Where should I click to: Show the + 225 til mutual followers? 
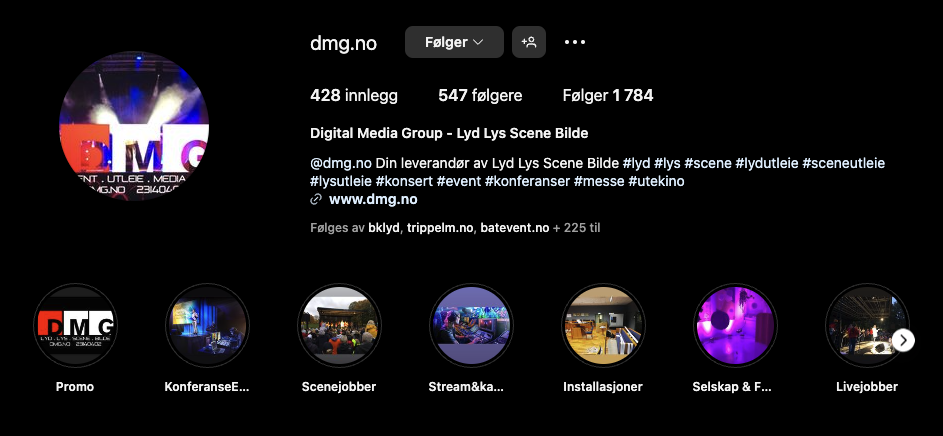click(x=576, y=228)
